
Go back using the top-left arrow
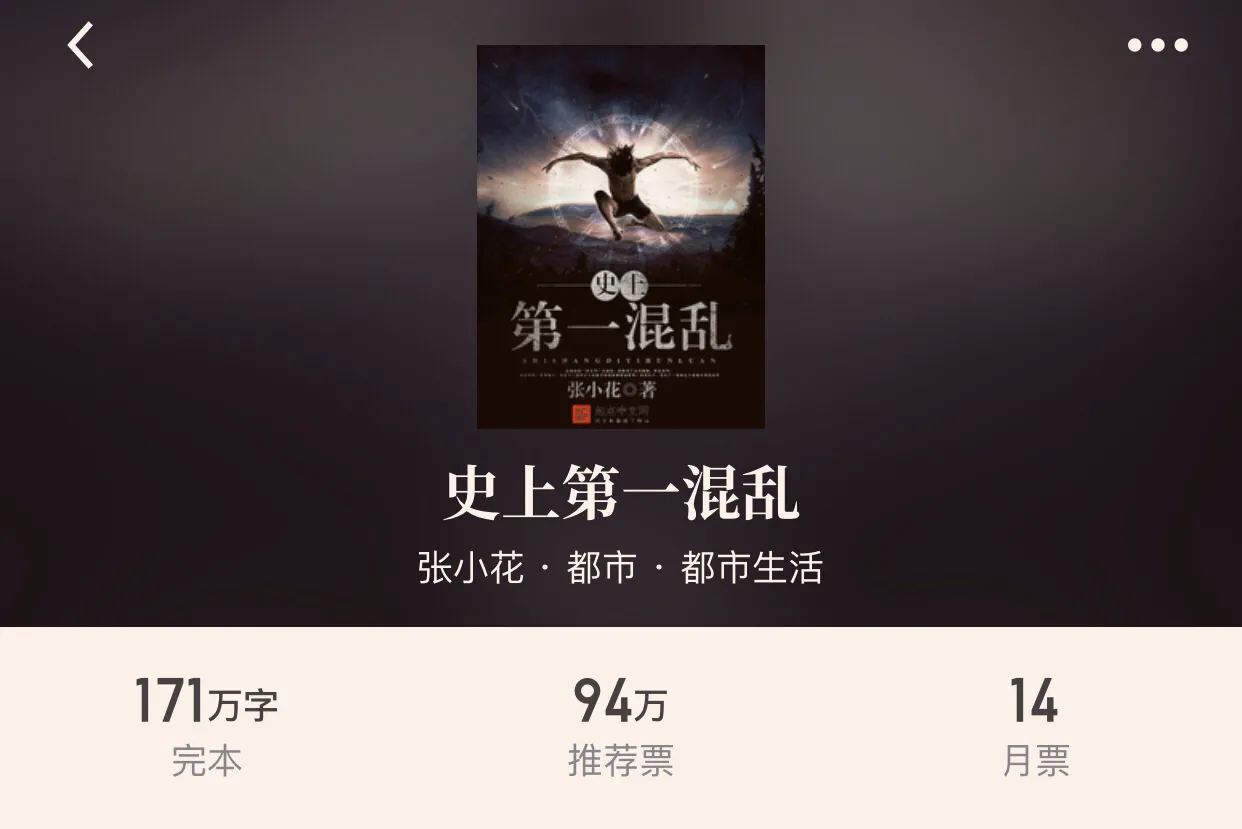[81, 46]
